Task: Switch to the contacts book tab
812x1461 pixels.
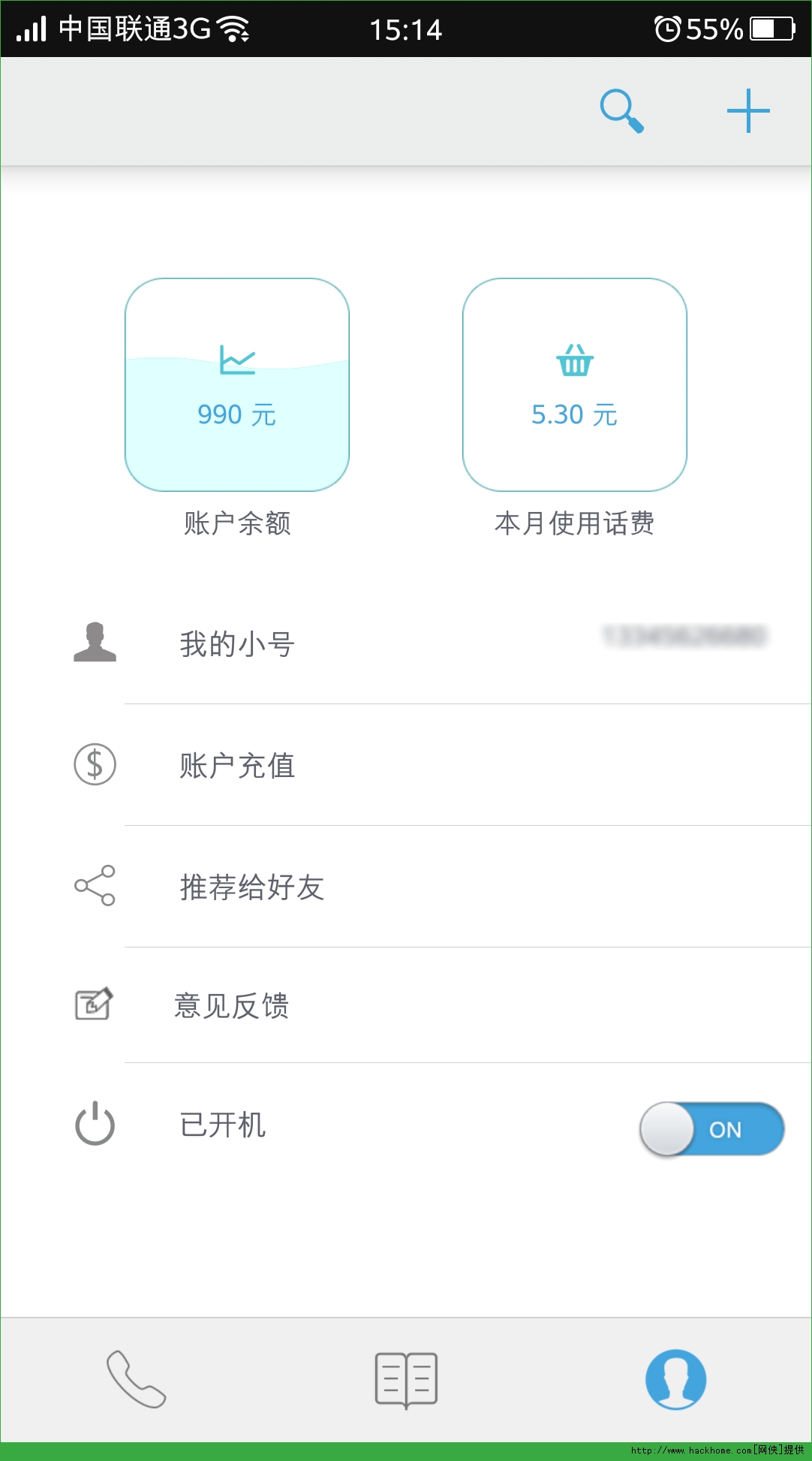Action: coord(406,1379)
